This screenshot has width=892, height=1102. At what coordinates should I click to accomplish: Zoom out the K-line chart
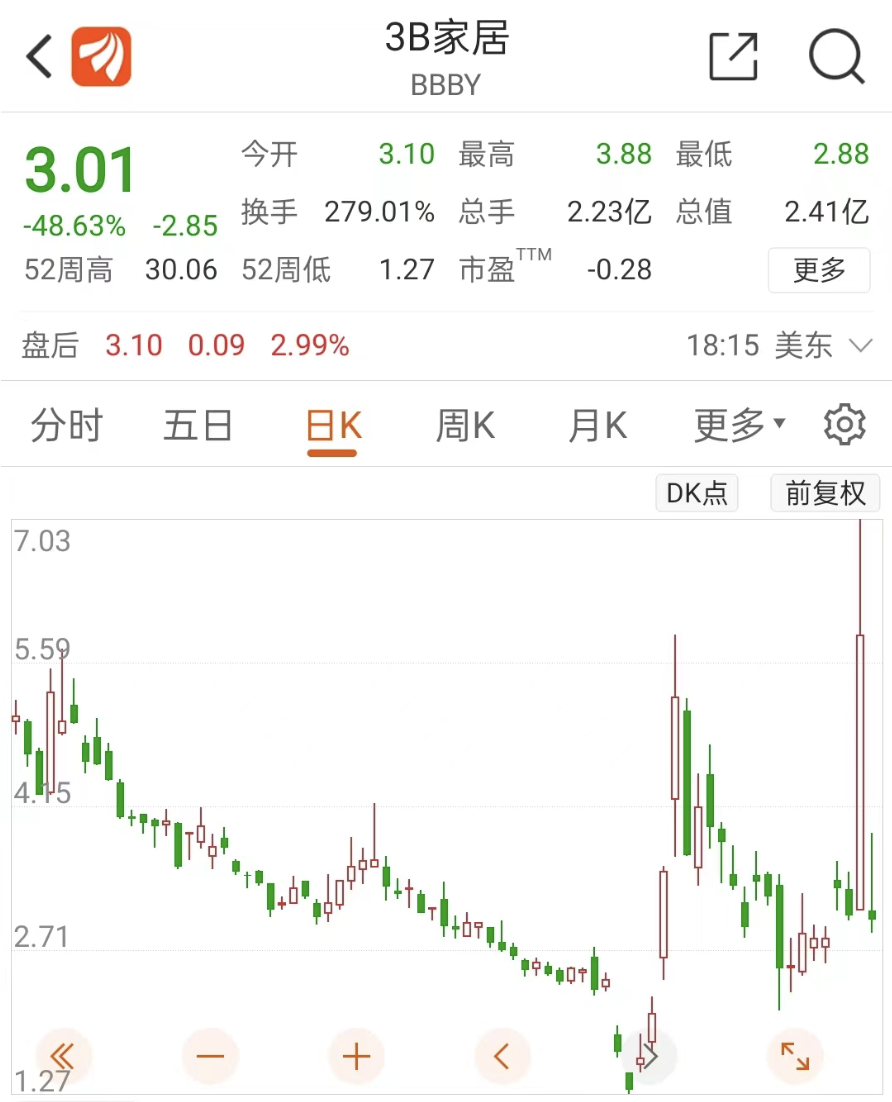(210, 1056)
